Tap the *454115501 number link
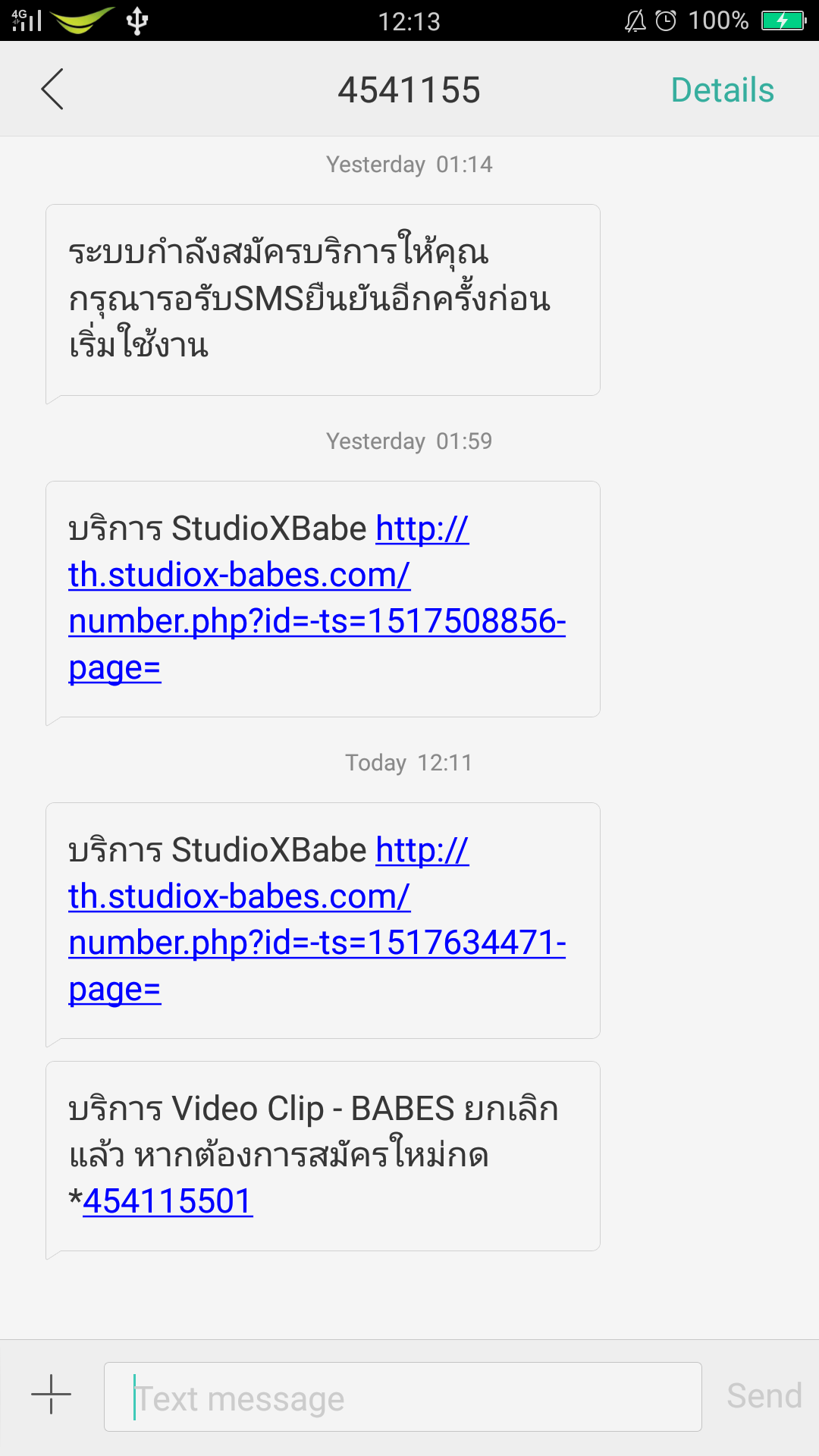 tap(168, 1201)
